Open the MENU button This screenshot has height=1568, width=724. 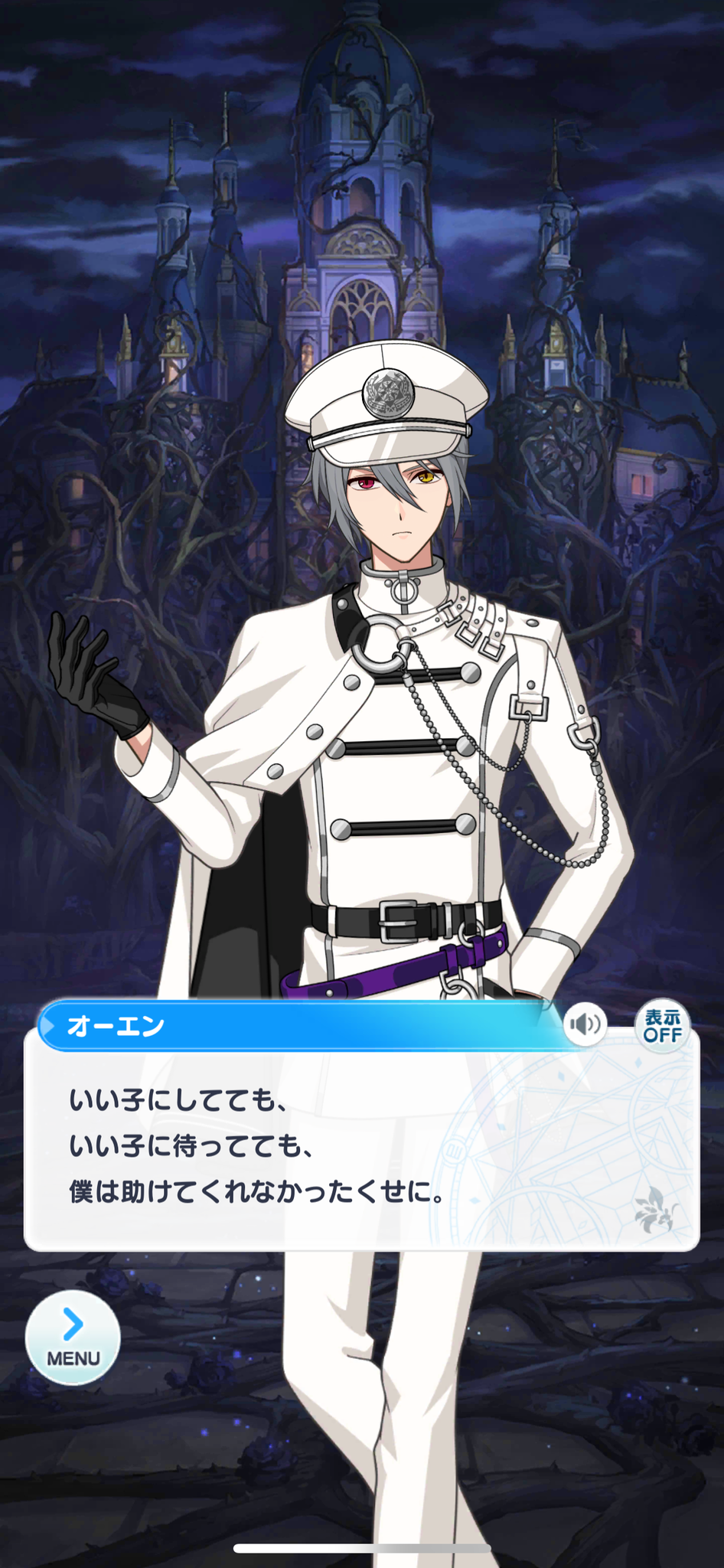coord(73,1337)
